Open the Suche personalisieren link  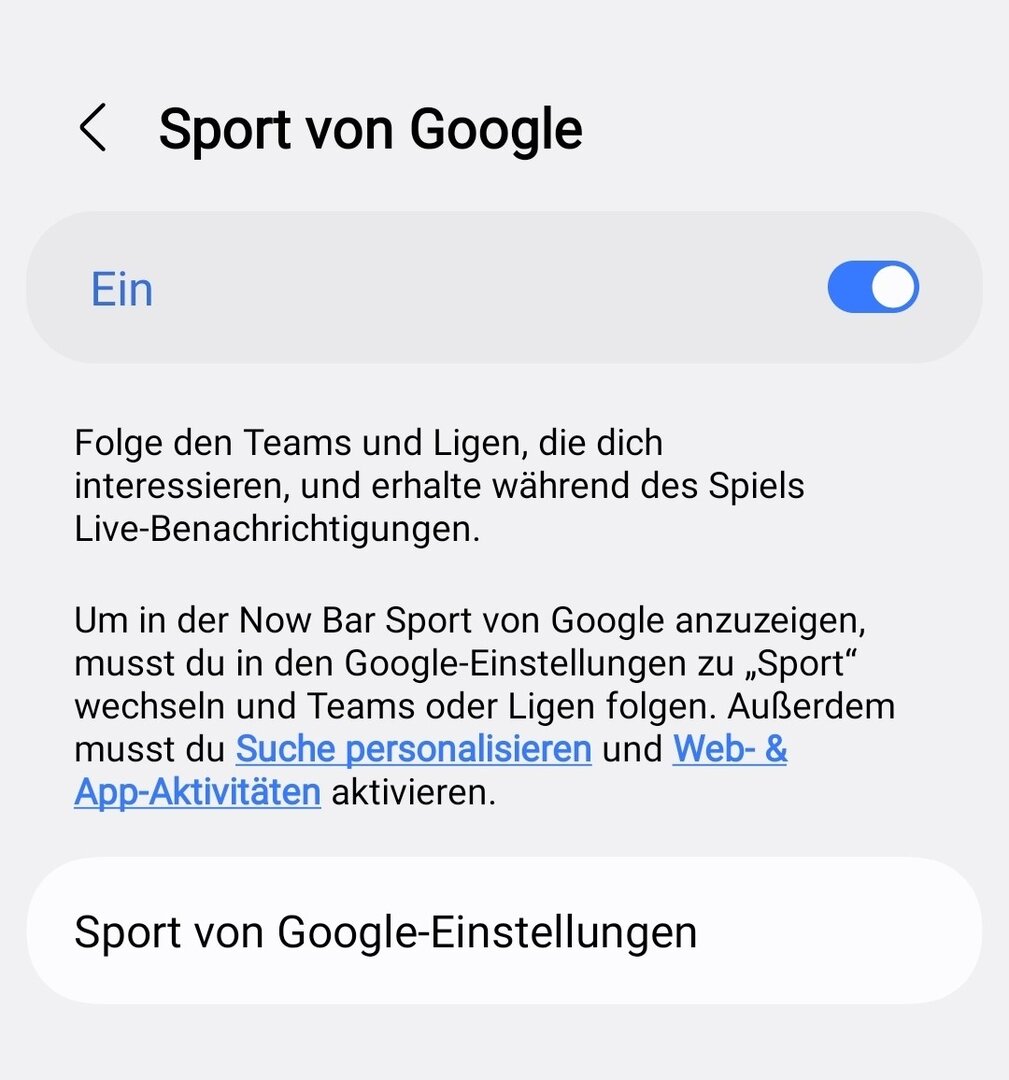(413, 749)
